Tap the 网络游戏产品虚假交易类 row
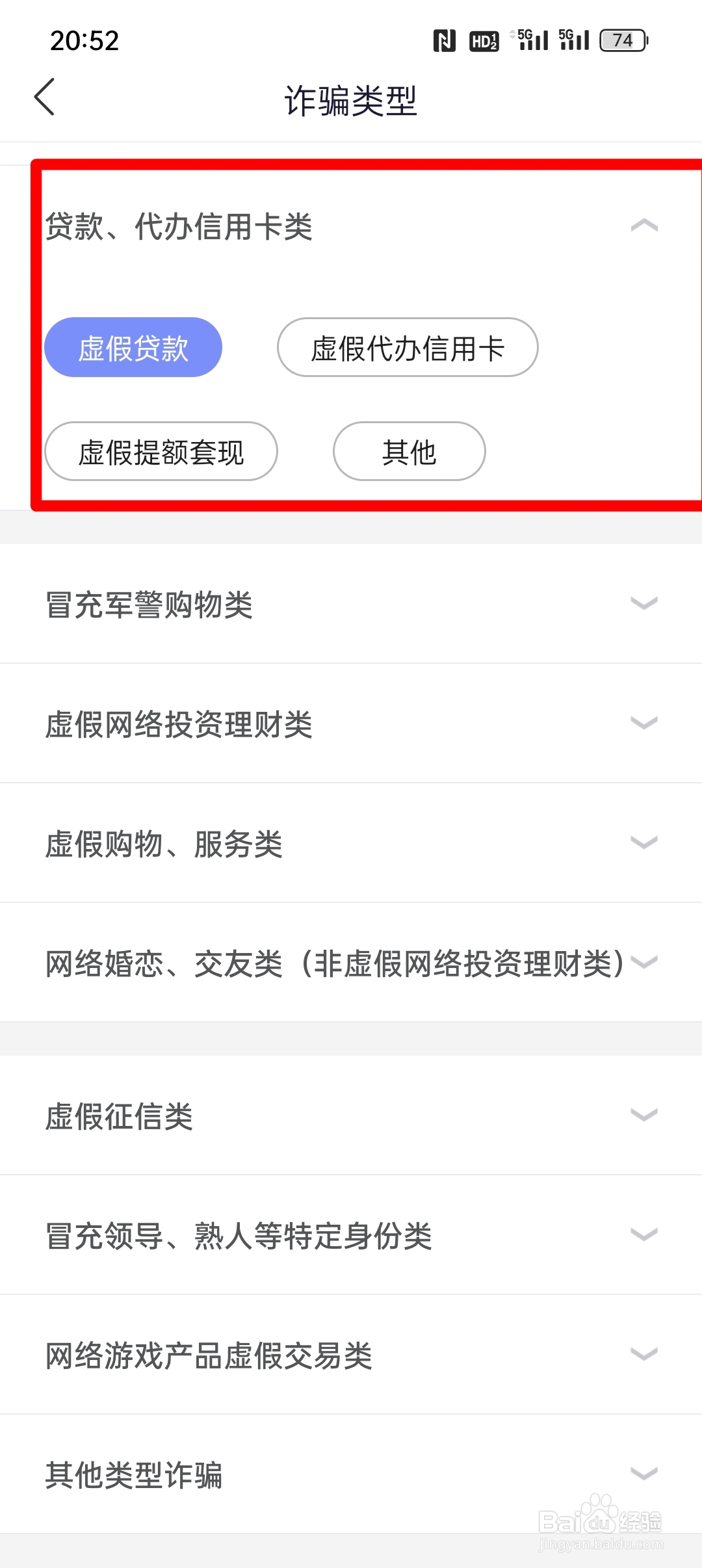This screenshot has height=1568, width=702. pos(351,1356)
